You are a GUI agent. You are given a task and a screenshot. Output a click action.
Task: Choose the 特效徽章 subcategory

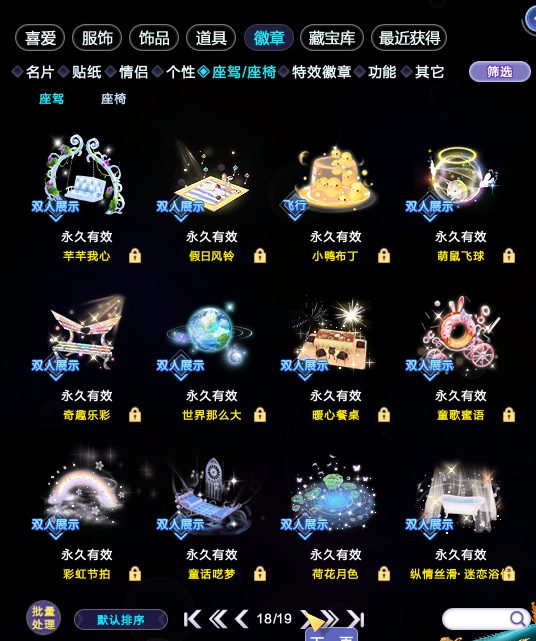click(x=321, y=72)
